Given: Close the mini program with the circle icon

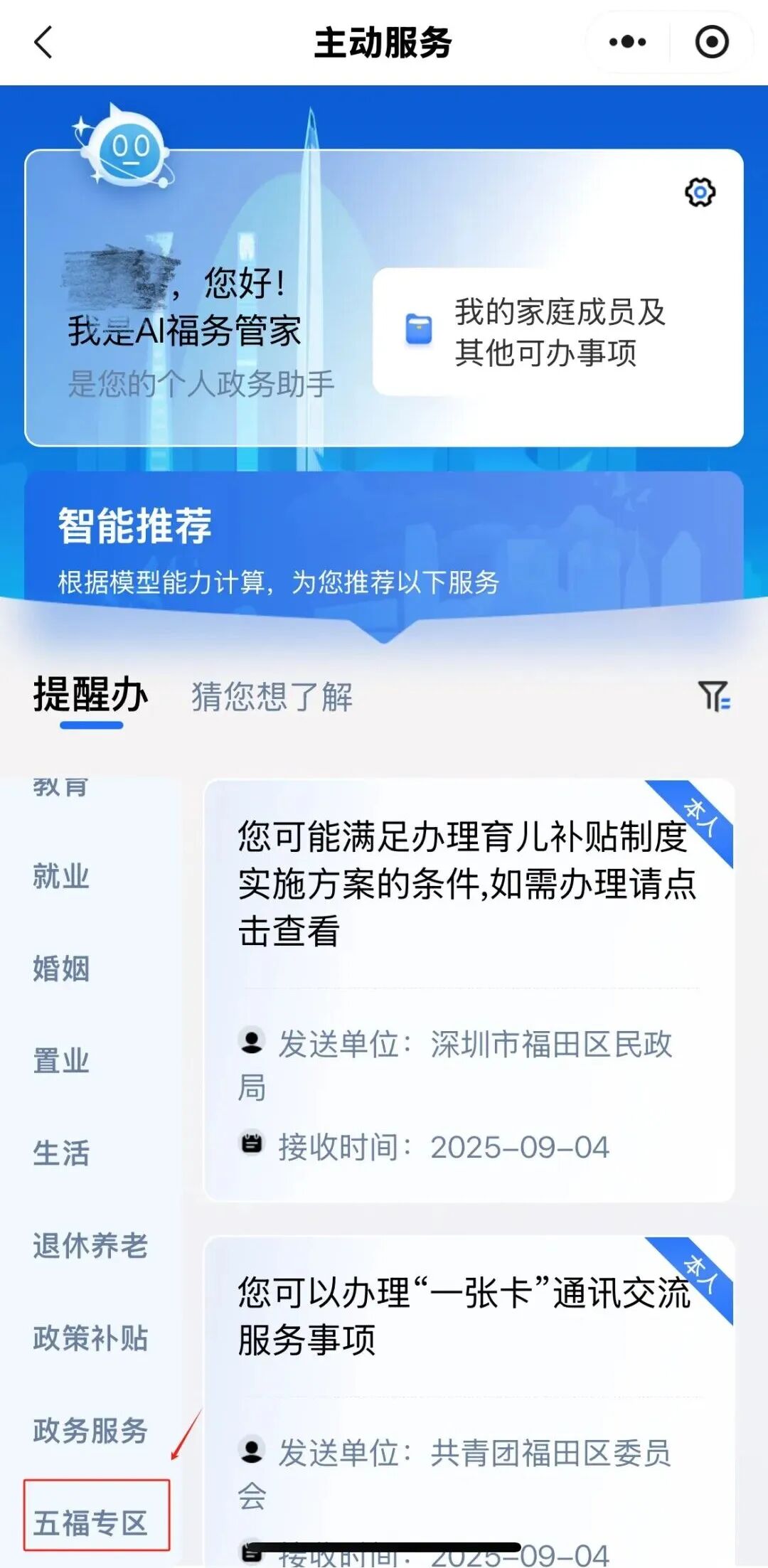Looking at the screenshot, I should [711, 42].
